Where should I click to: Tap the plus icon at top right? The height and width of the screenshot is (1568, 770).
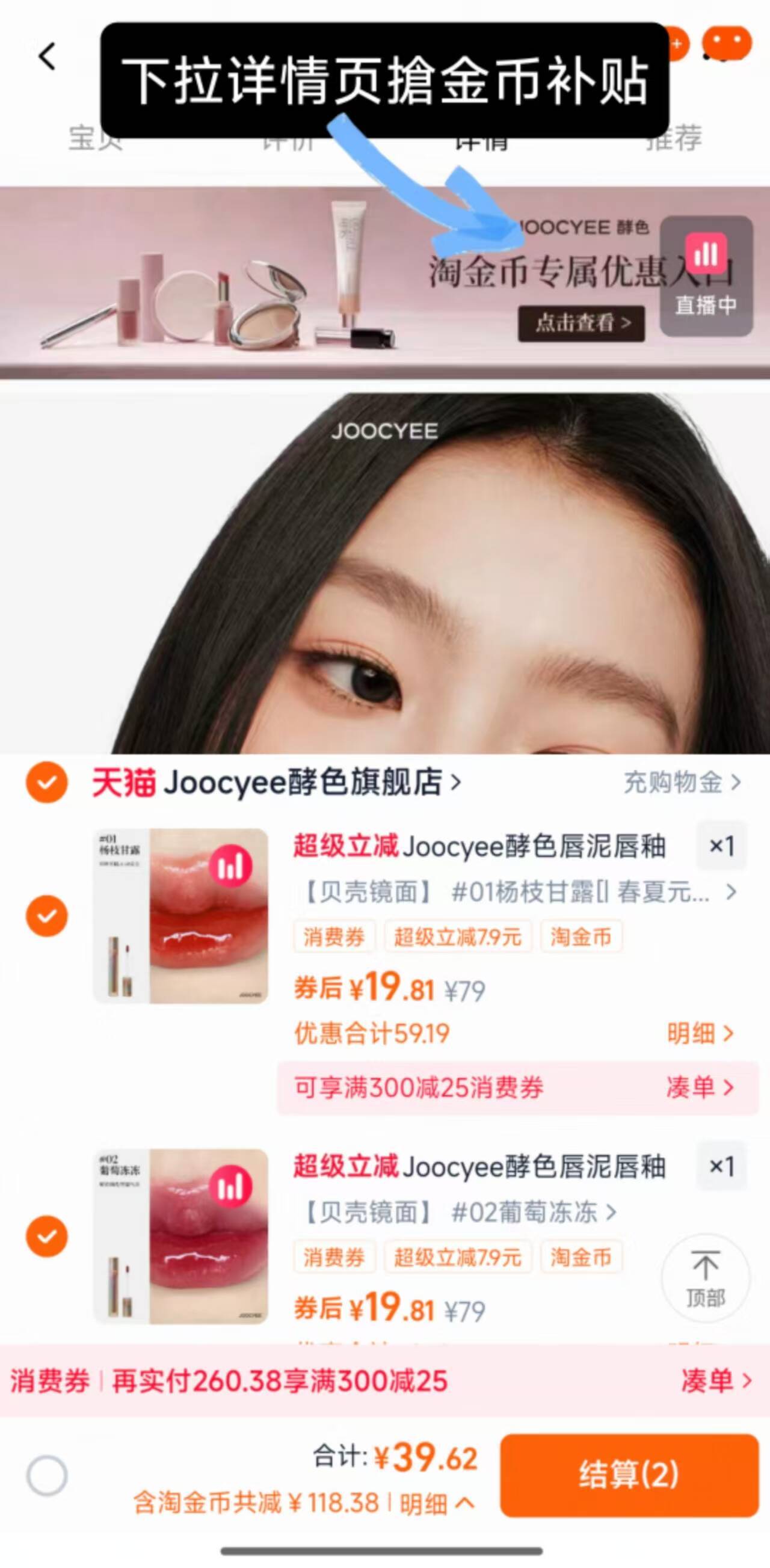677,43
